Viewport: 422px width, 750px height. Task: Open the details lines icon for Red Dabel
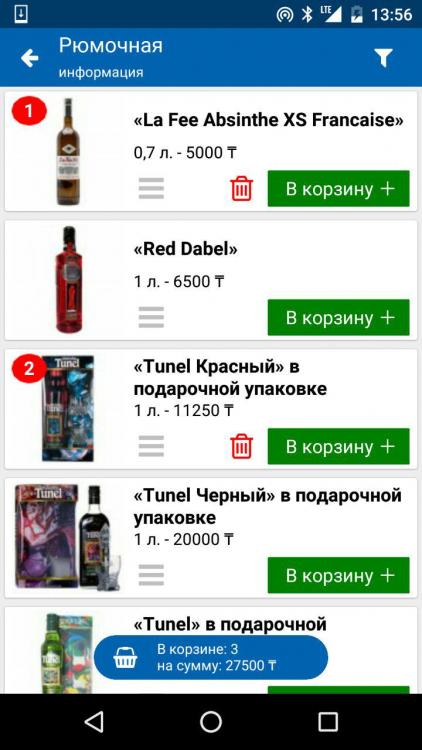(x=151, y=317)
